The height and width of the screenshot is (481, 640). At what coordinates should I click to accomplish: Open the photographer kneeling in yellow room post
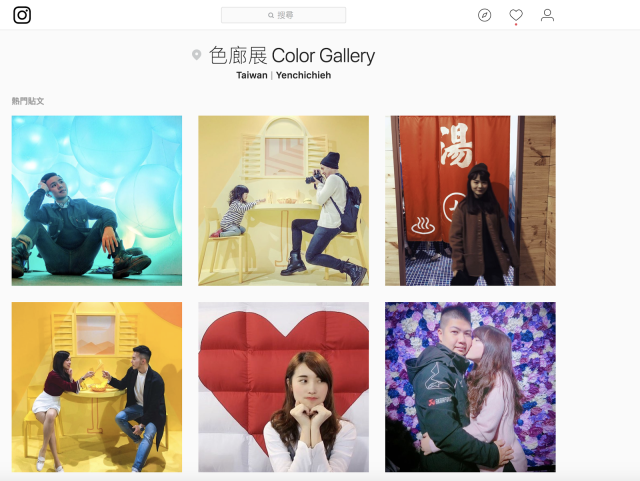click(283, 200)
